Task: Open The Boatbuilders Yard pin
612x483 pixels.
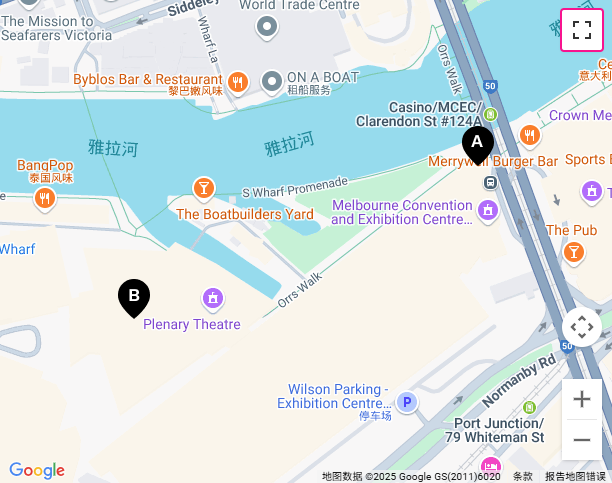Action: (204, 188)
